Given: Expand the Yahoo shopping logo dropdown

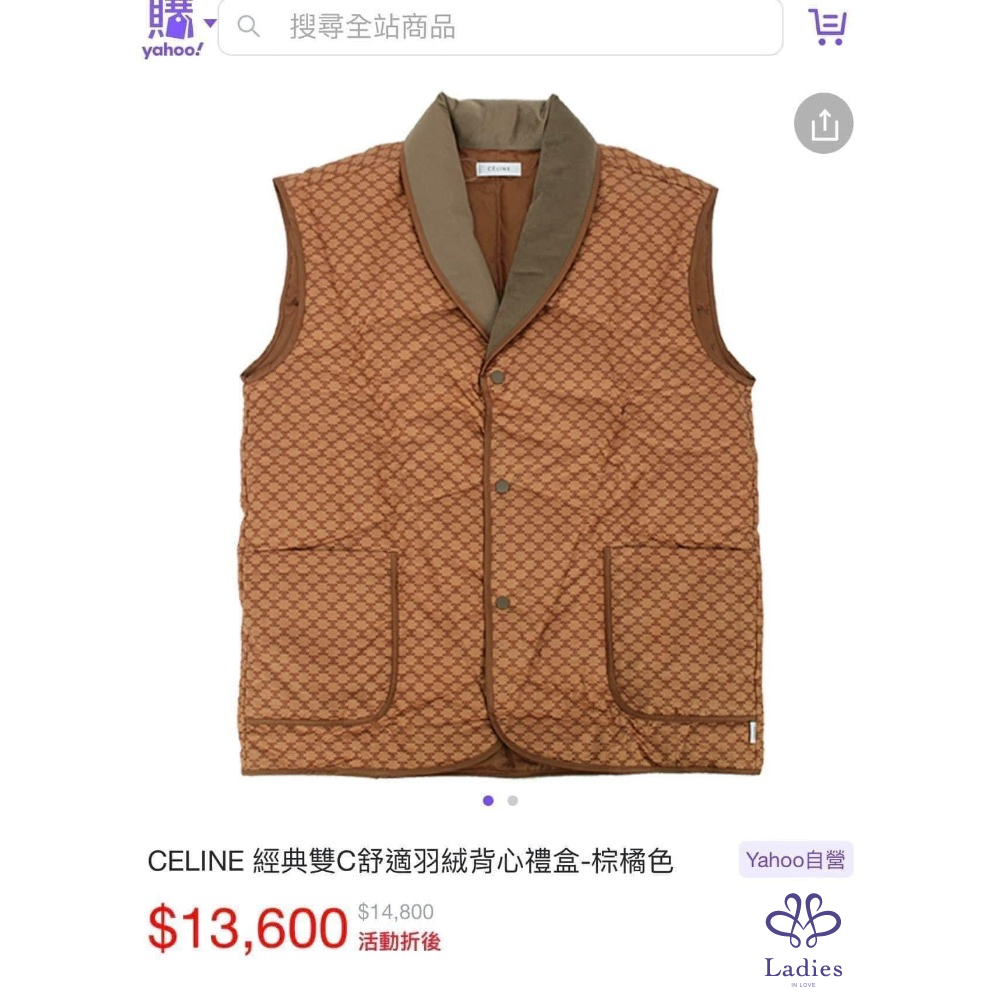Looking at the screenshot, I should pyautogui.click(x=210, y=24).
